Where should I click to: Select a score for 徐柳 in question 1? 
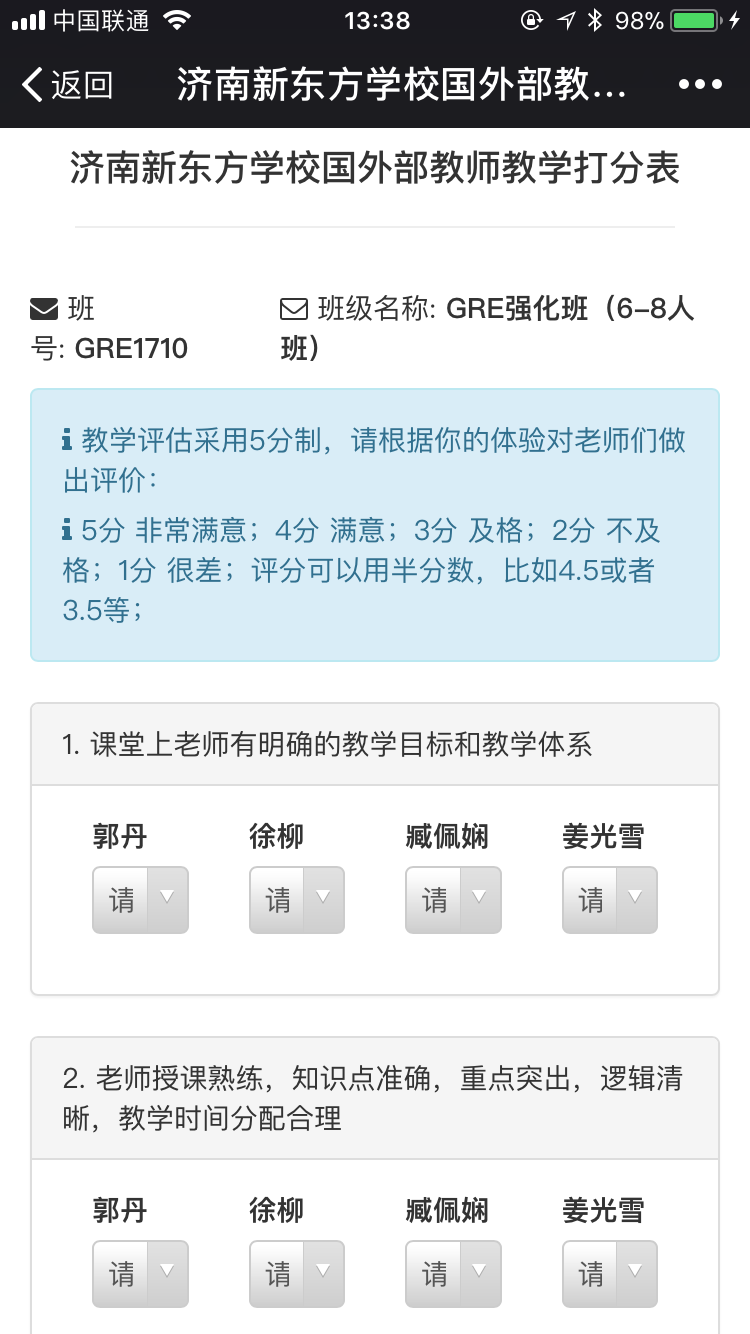tap(297, 900)
